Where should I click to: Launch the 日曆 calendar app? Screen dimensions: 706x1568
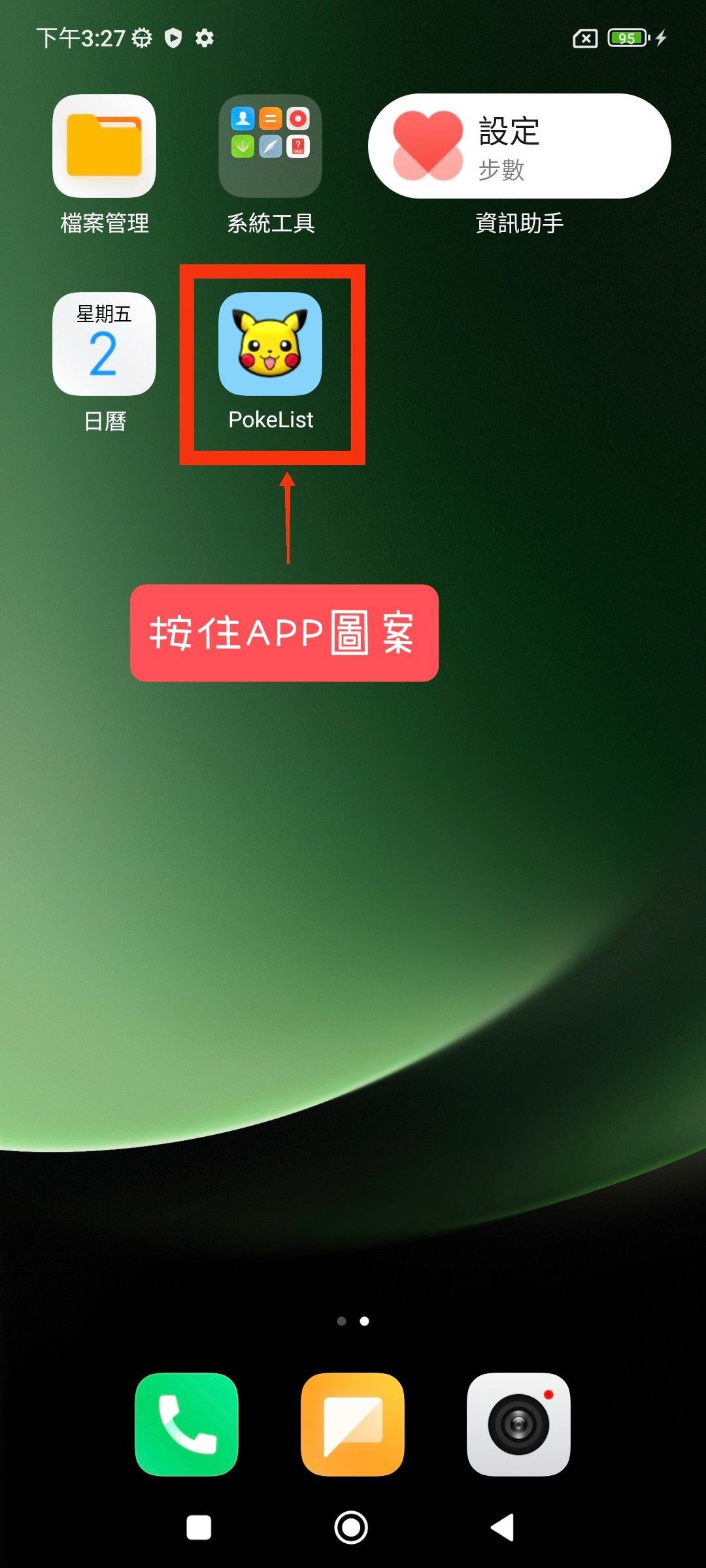[x=104, y=344]
